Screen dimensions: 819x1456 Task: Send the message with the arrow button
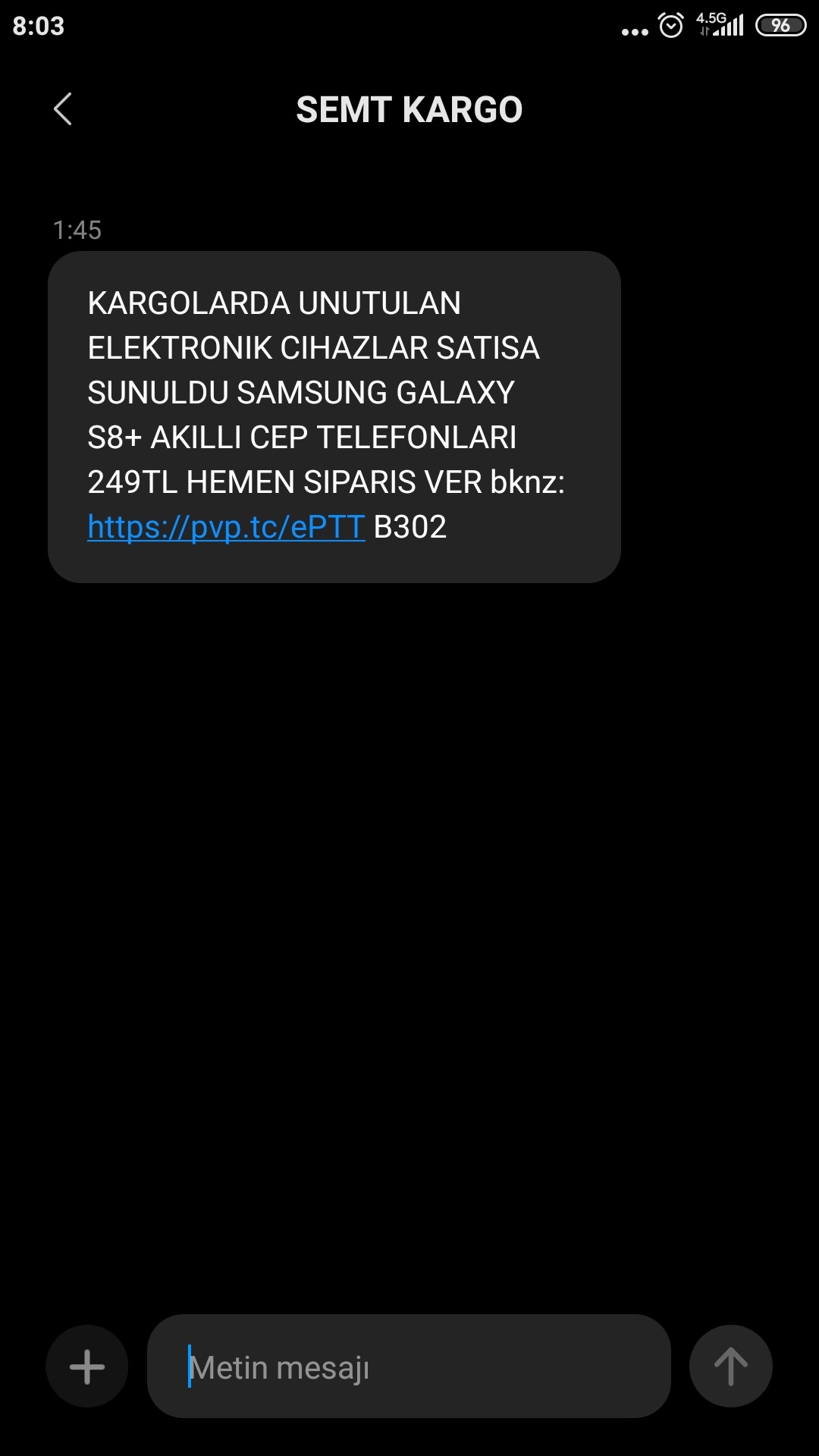click(x=730, y=1367)
